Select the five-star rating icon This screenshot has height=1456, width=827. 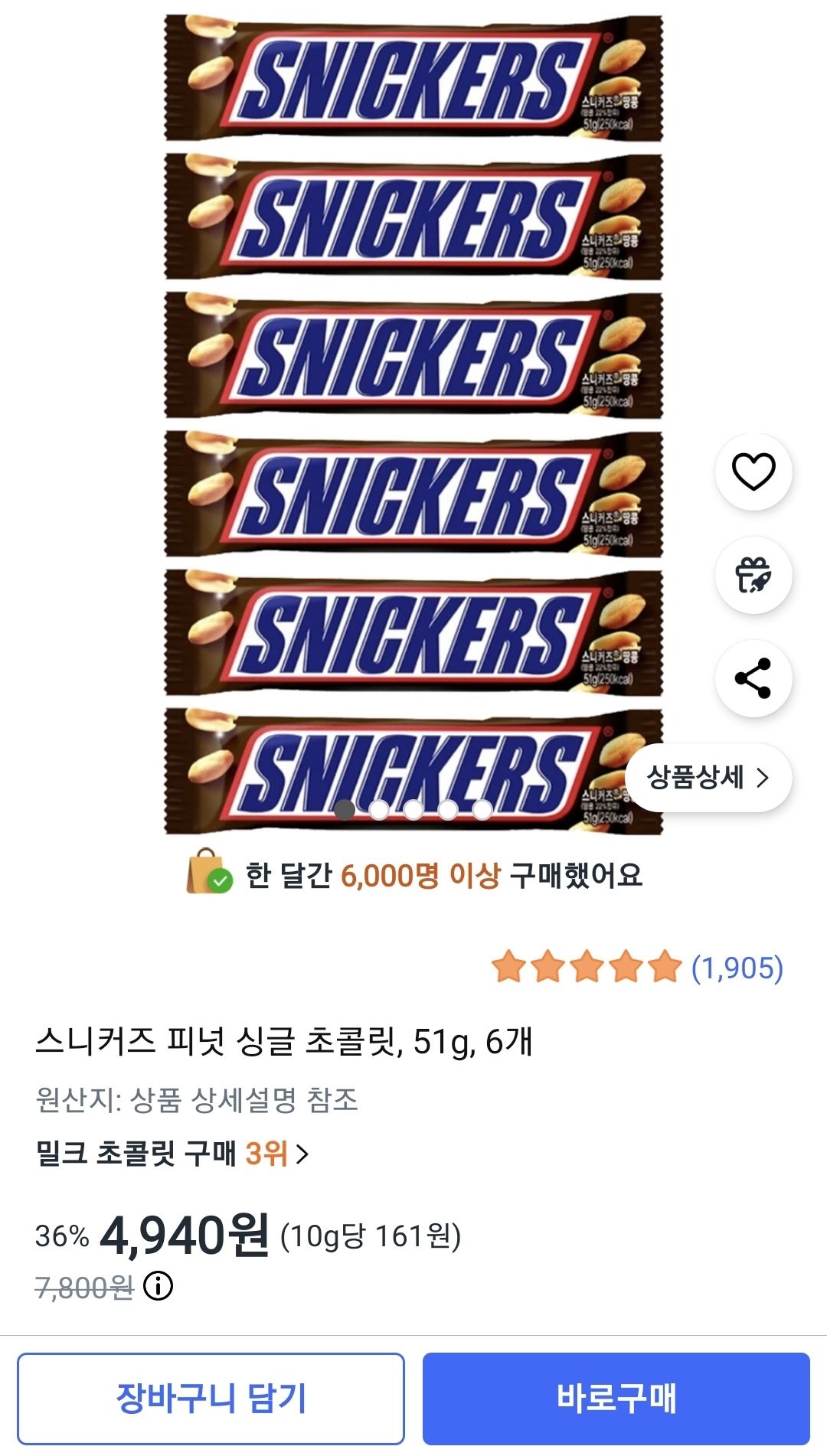coord(584,967)
